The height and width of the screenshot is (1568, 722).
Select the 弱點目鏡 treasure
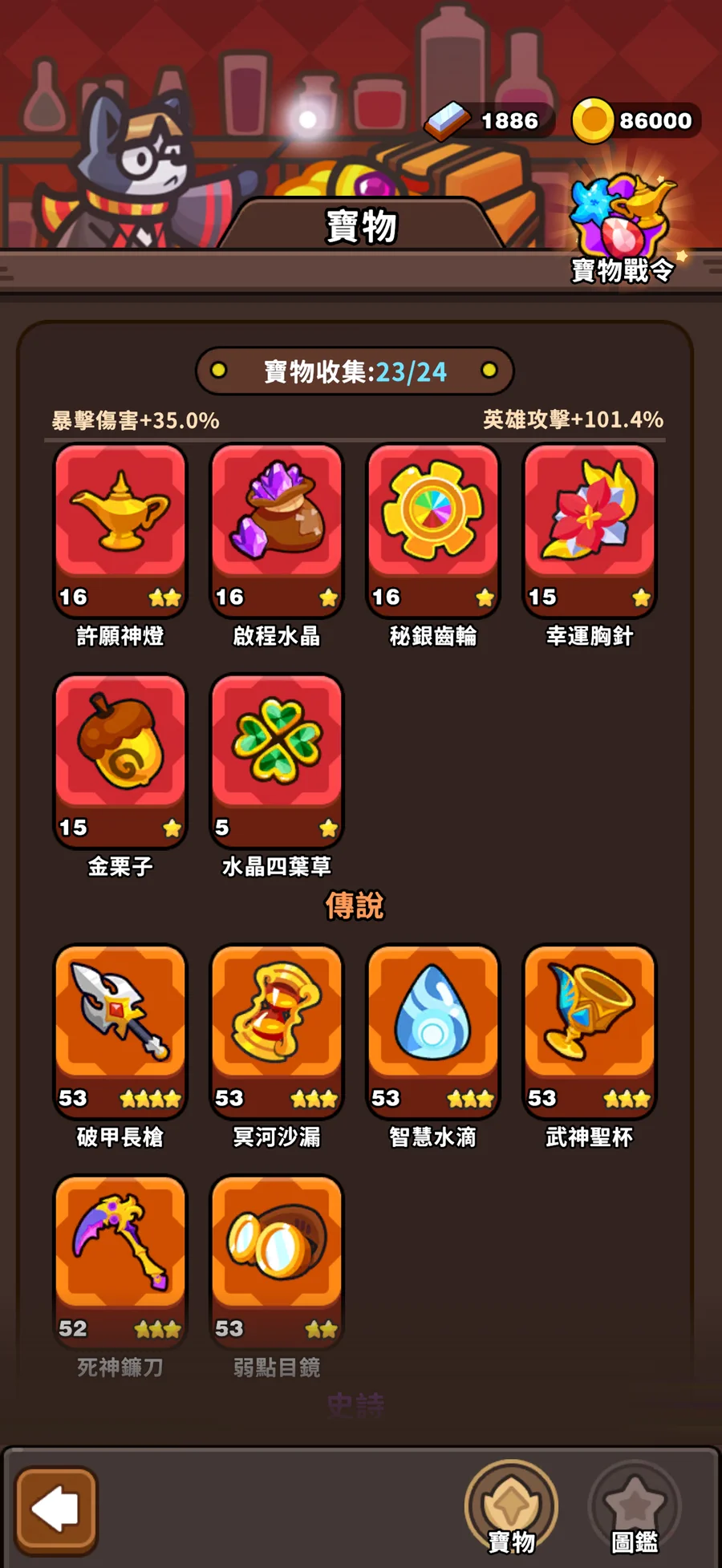(x=277, y=1260)
